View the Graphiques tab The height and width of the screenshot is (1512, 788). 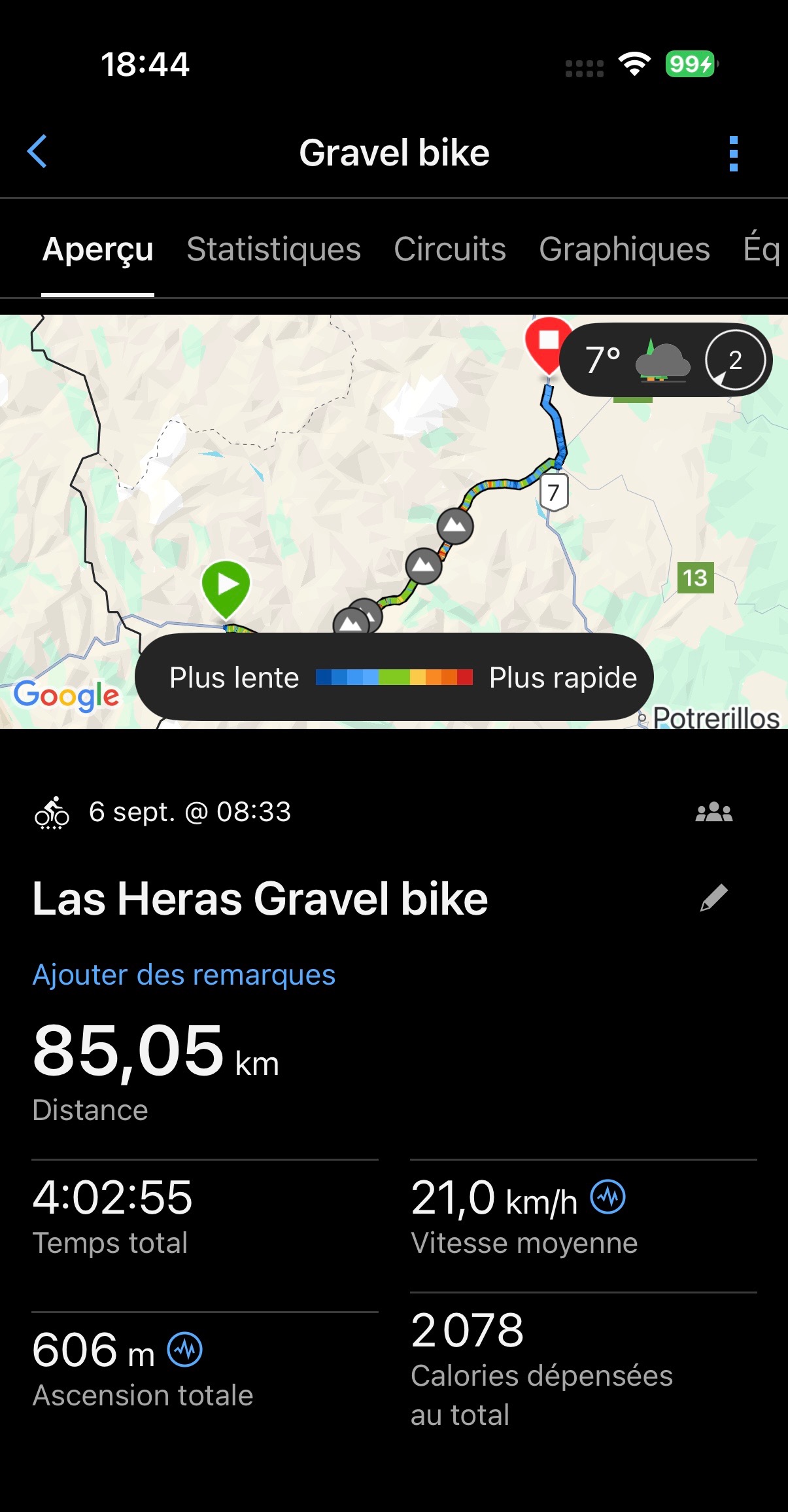[624, 249]
